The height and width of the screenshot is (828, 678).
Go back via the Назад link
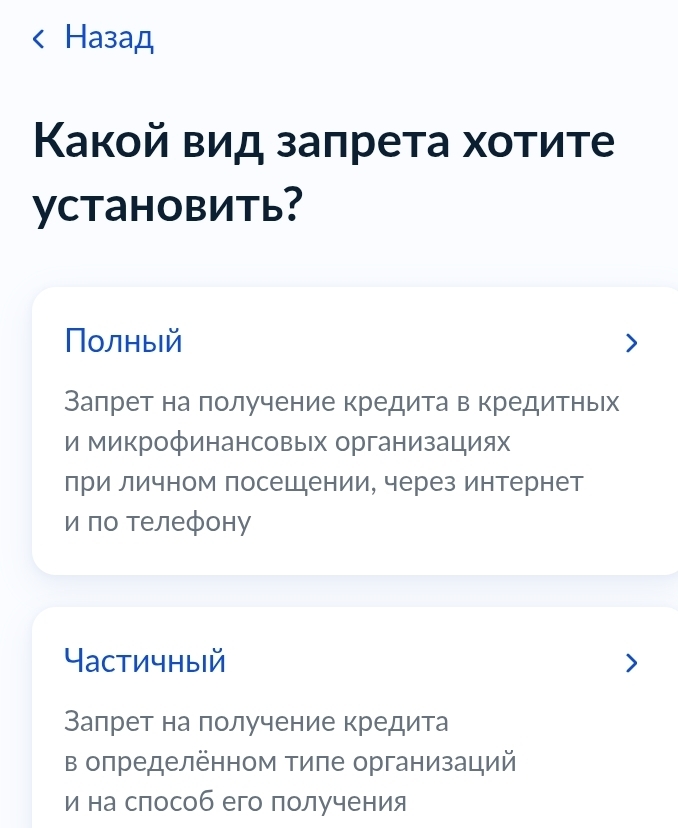tap(94, 39)
